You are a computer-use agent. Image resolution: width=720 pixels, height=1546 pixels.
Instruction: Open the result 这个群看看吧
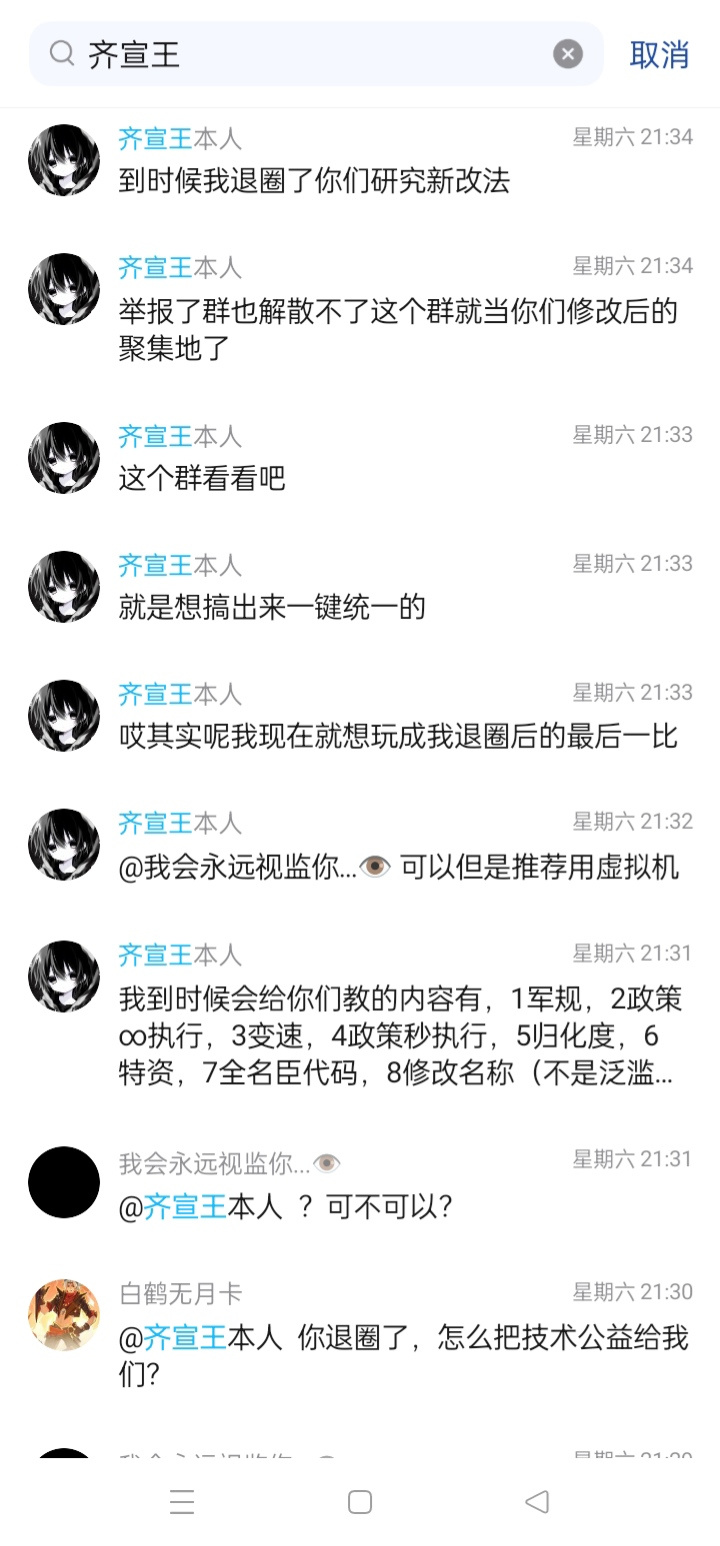pos(360,458)
